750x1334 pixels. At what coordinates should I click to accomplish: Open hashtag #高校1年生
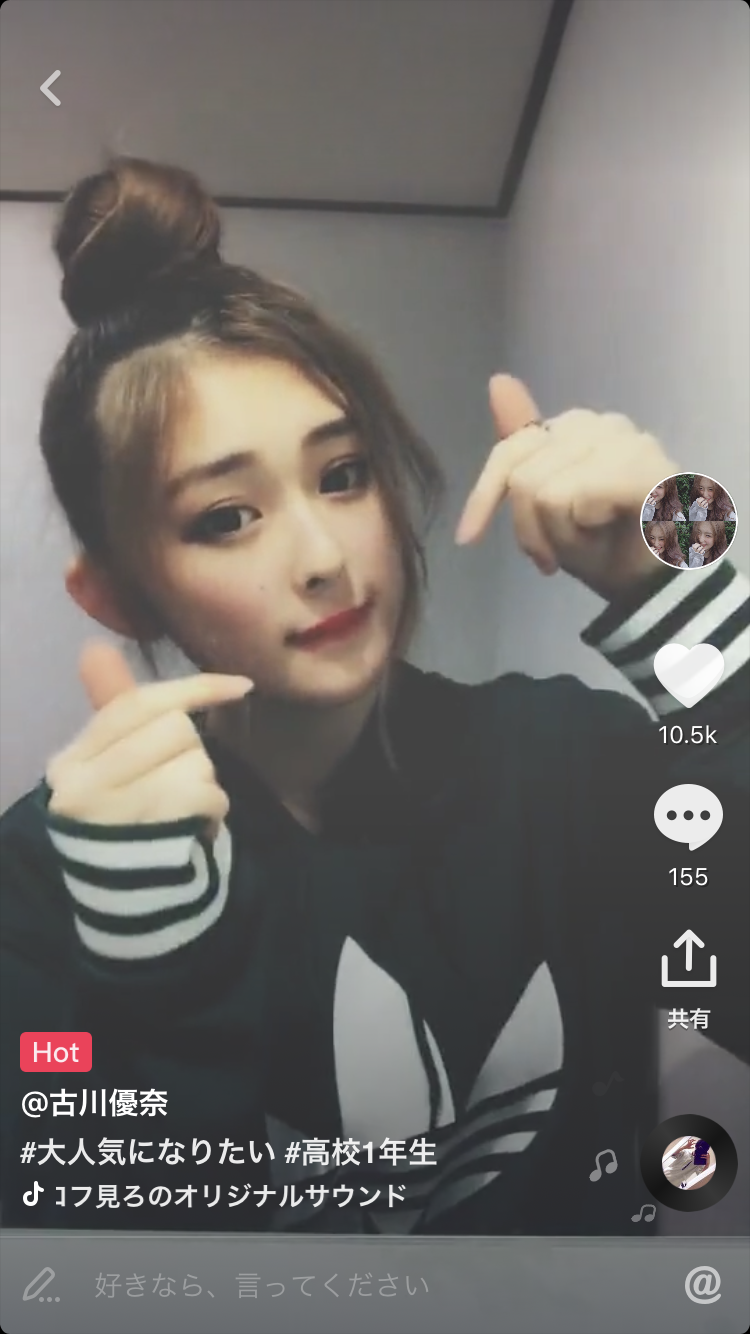coord(361,1152)
